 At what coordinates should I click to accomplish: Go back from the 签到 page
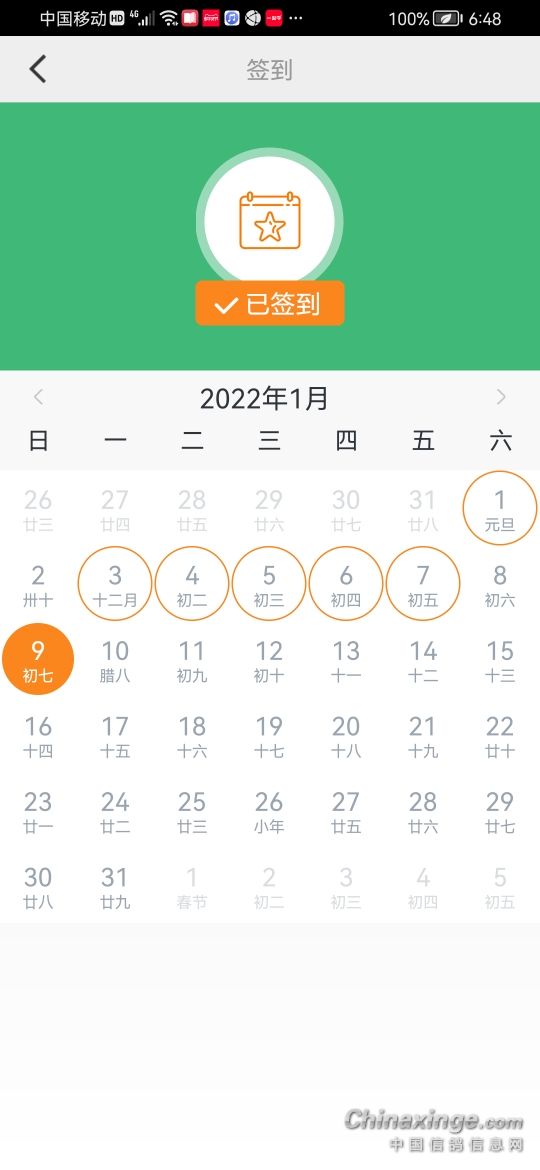pyautogui.click(x=37, y=69)
